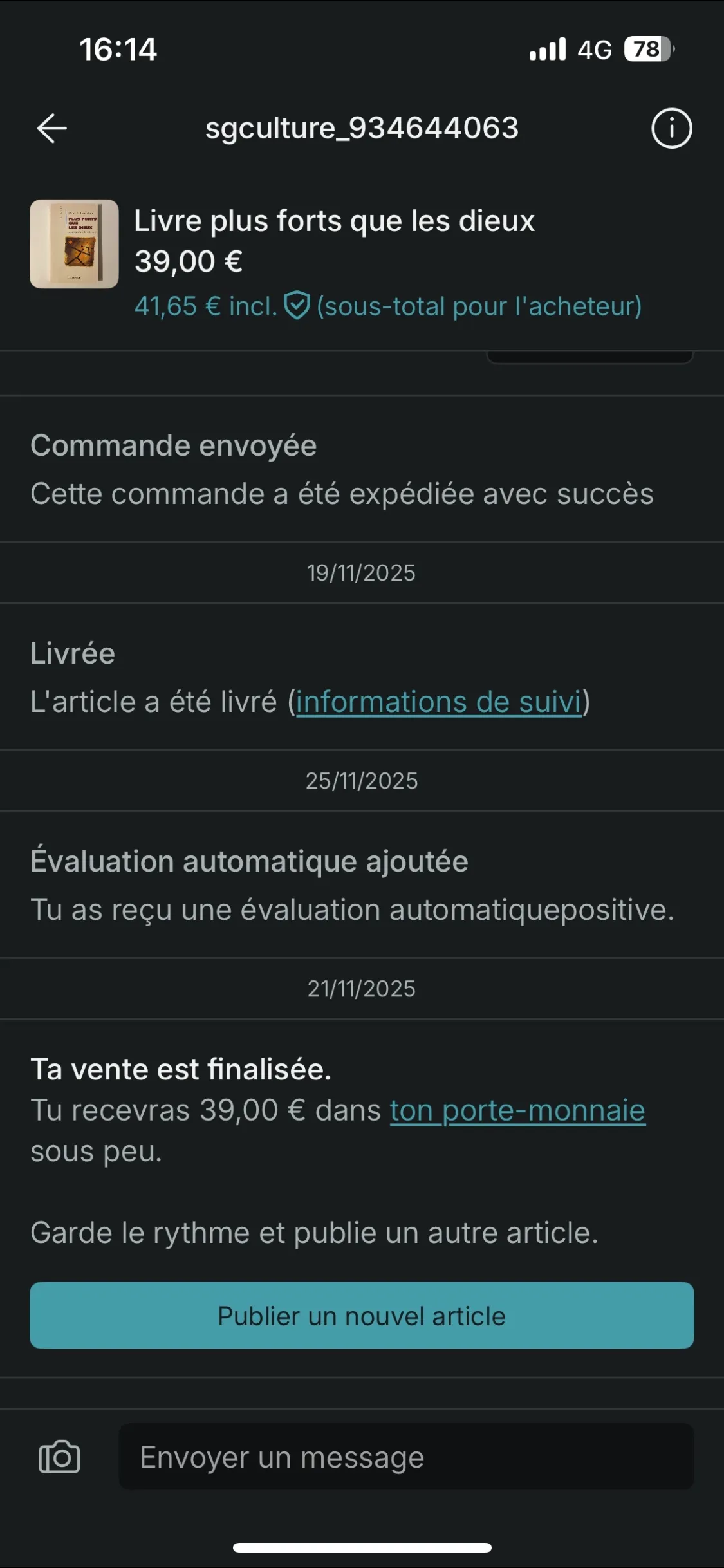
Task: Open the informations de suivi link
Action: click(438, 702)
